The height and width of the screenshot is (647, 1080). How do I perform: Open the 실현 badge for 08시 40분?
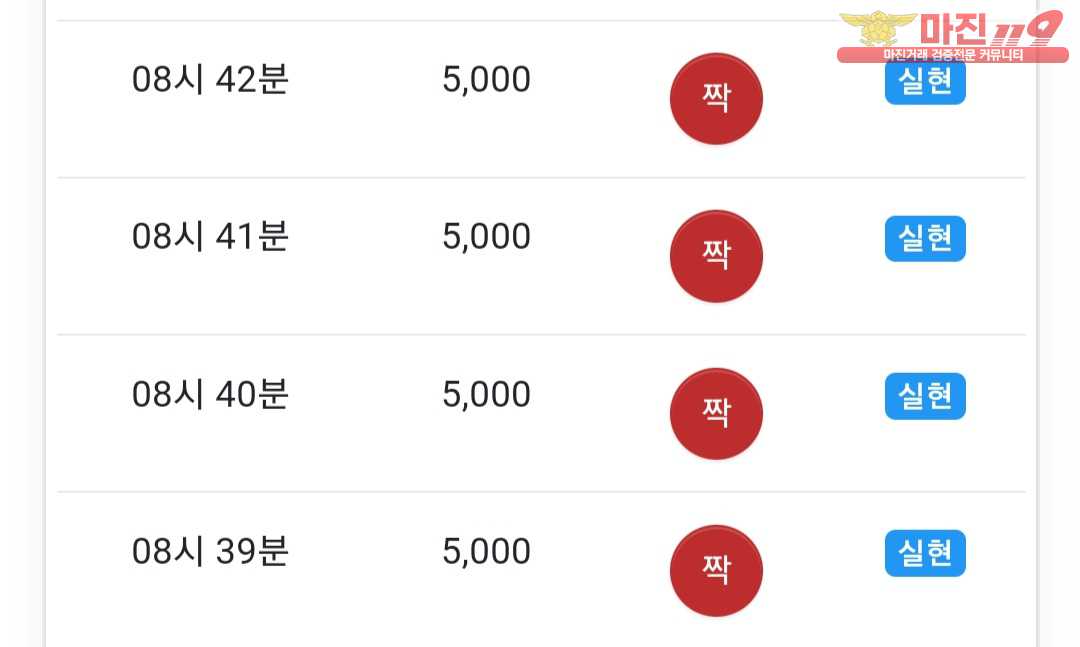coord(925,396)
